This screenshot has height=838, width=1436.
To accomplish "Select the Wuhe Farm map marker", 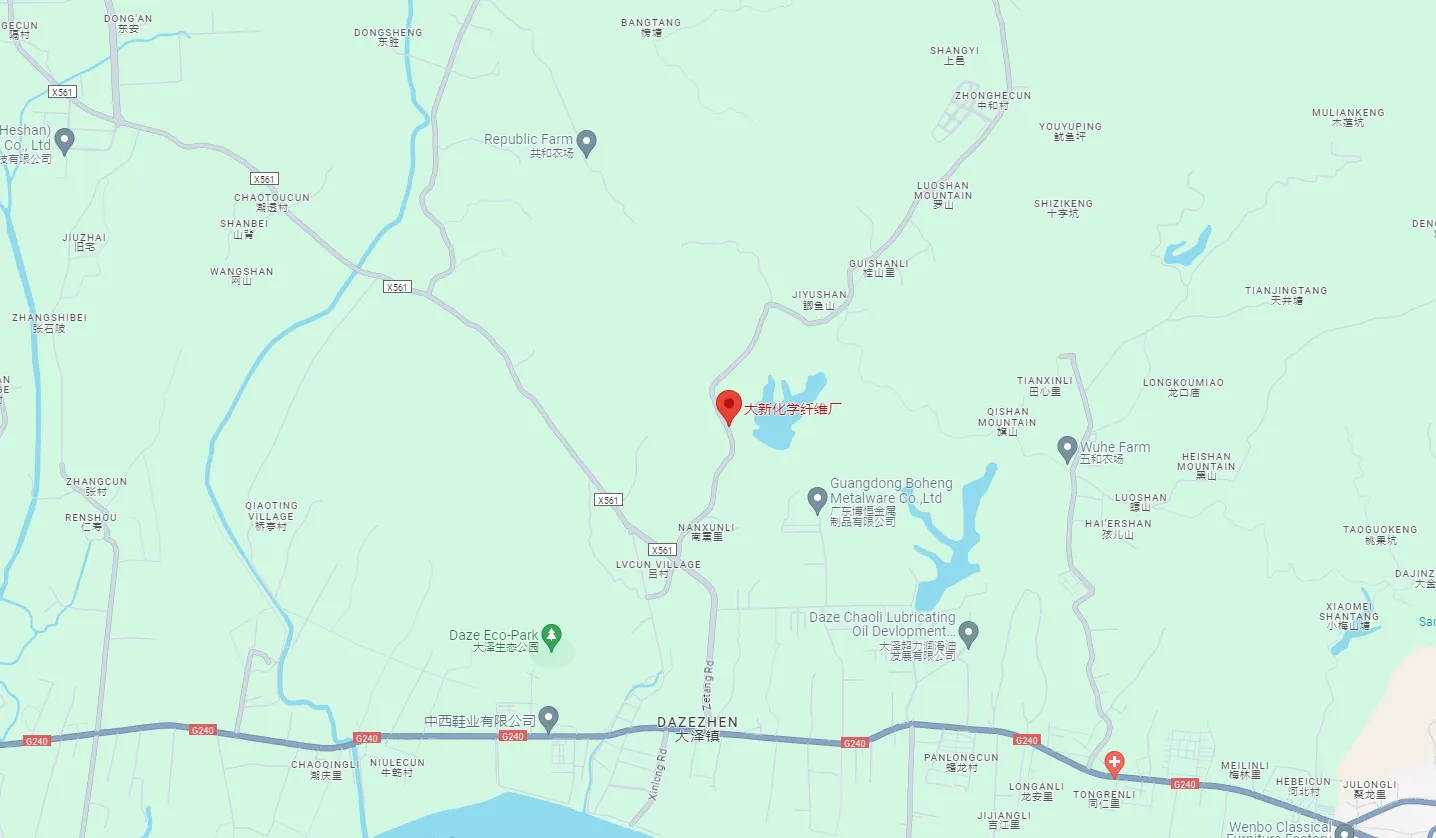I will tap(1067, 448).
